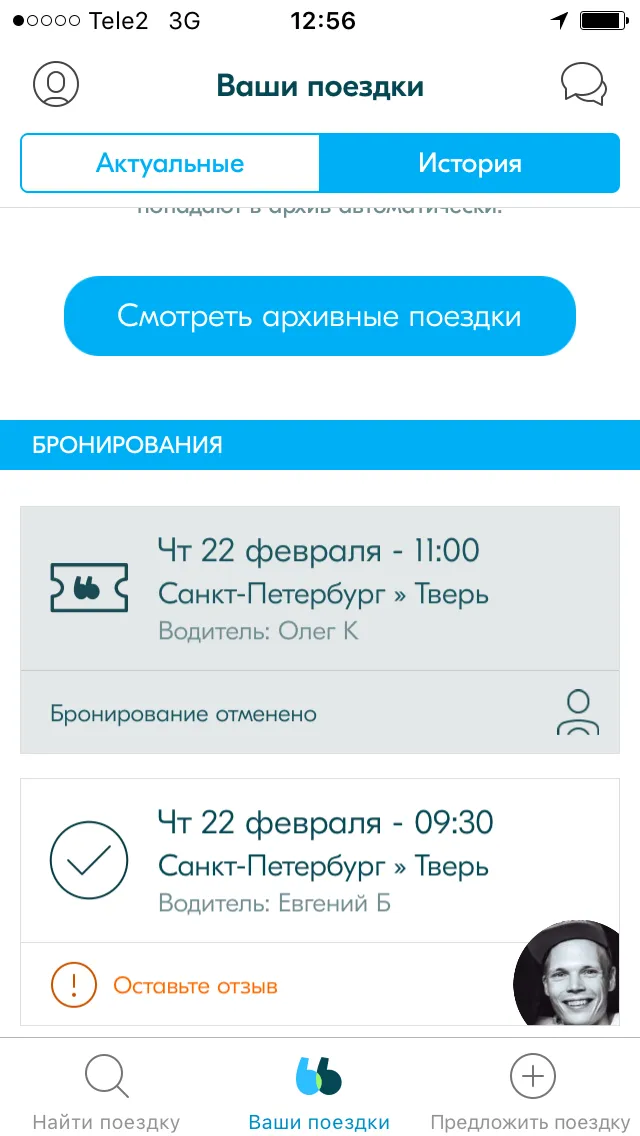Viewport: 640px width, 1136px height.
Task: Open the cancelled booking with Олег К
Action: (x=320, y=630)
